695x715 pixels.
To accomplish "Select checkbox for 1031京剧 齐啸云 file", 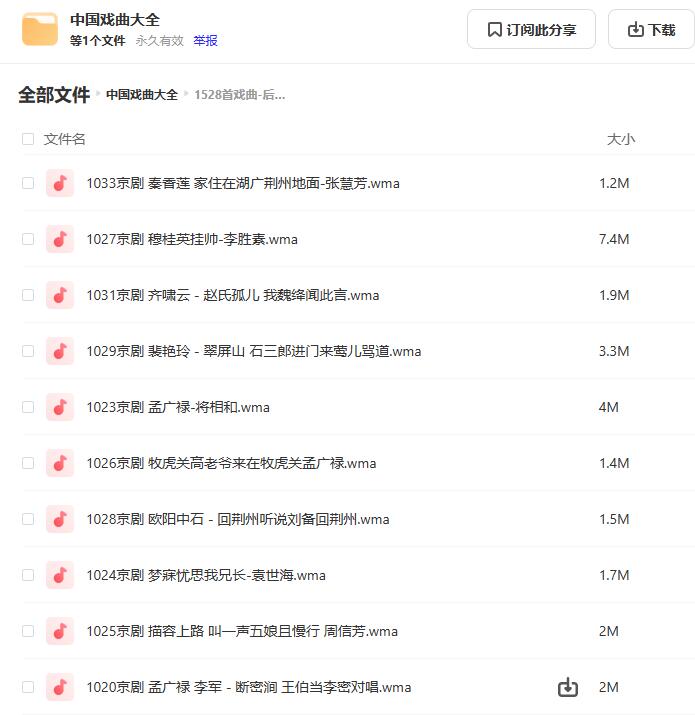I will pos(28,295).
